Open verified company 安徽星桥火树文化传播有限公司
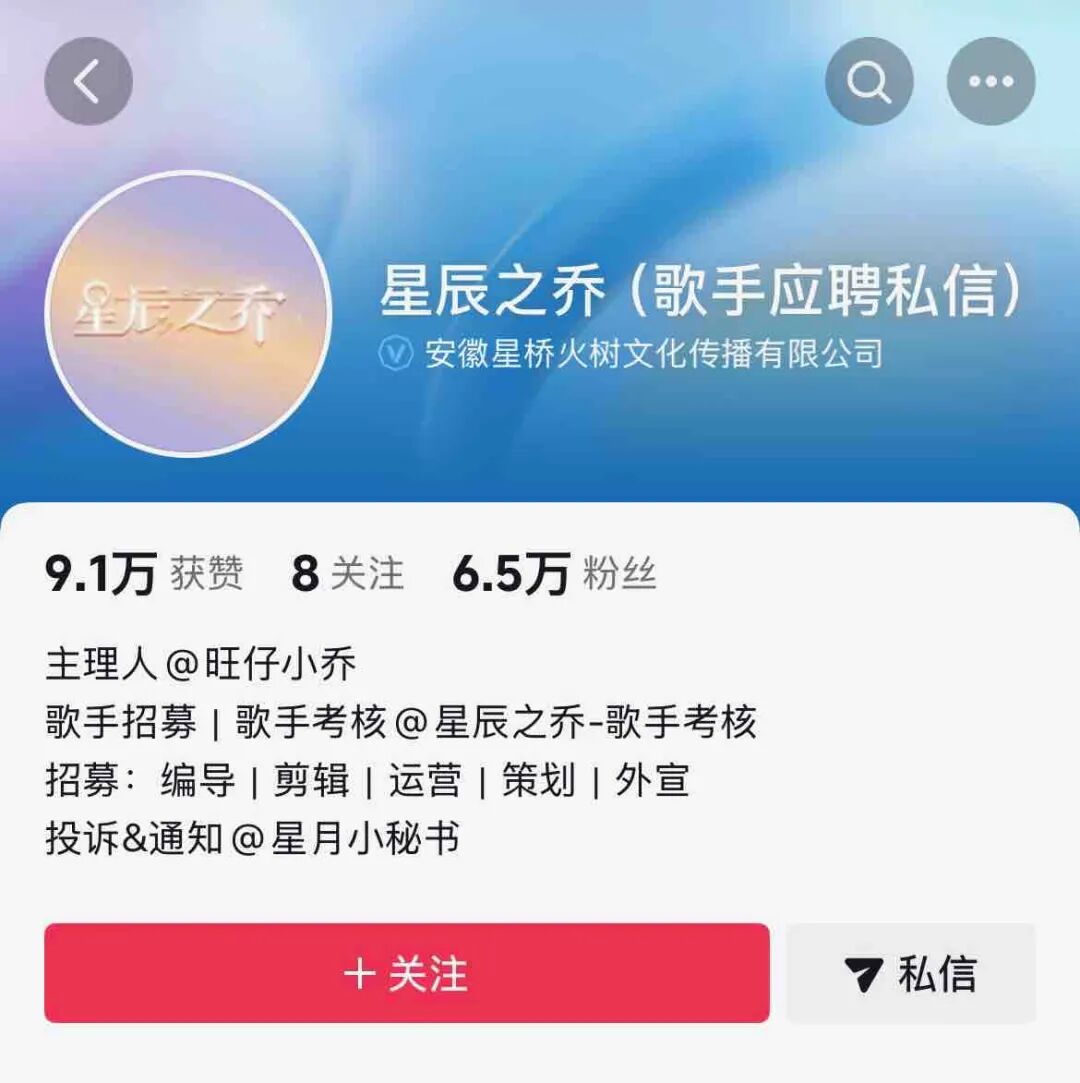Screen dimensions: 1080x1083 652,353
